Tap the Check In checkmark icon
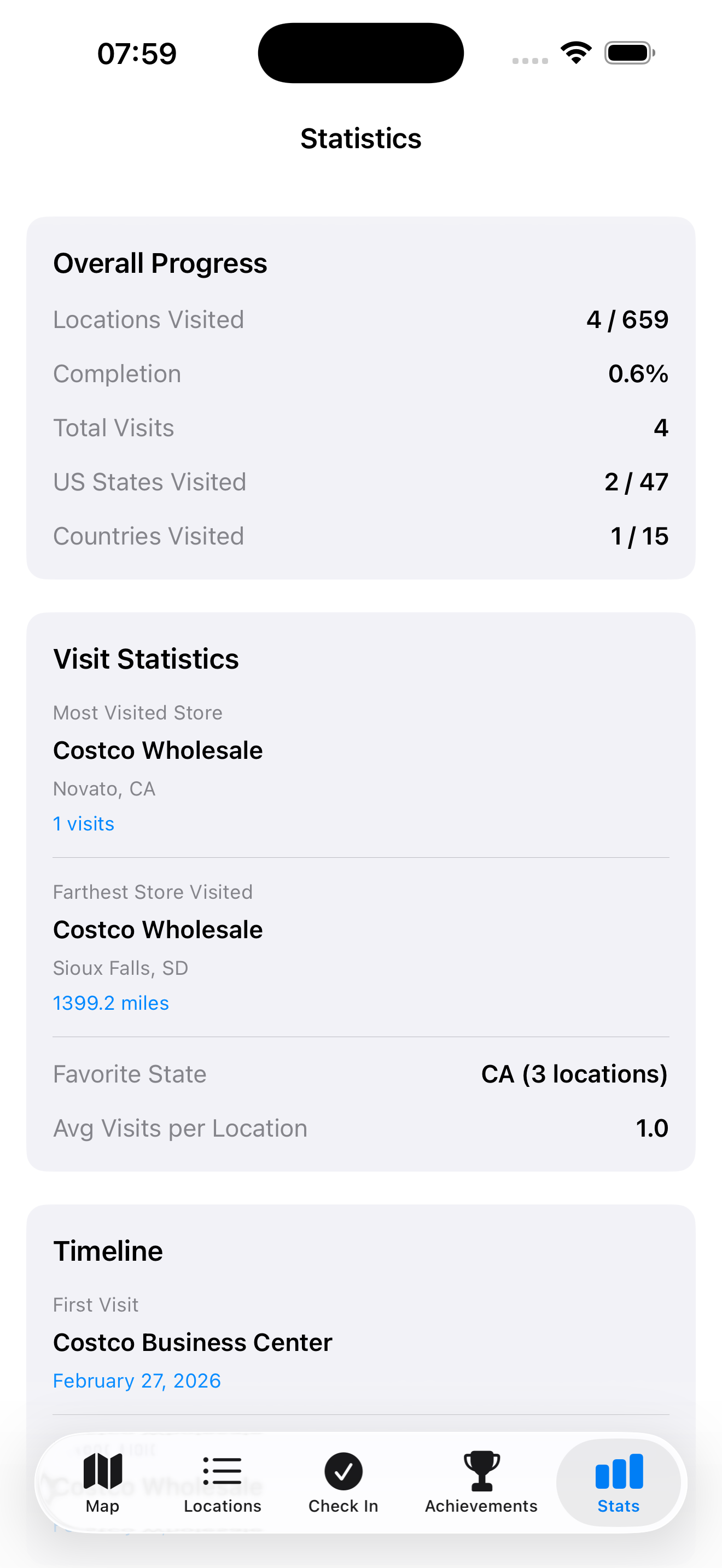This screenshot has width=722, height=1568. (343, 1472)
